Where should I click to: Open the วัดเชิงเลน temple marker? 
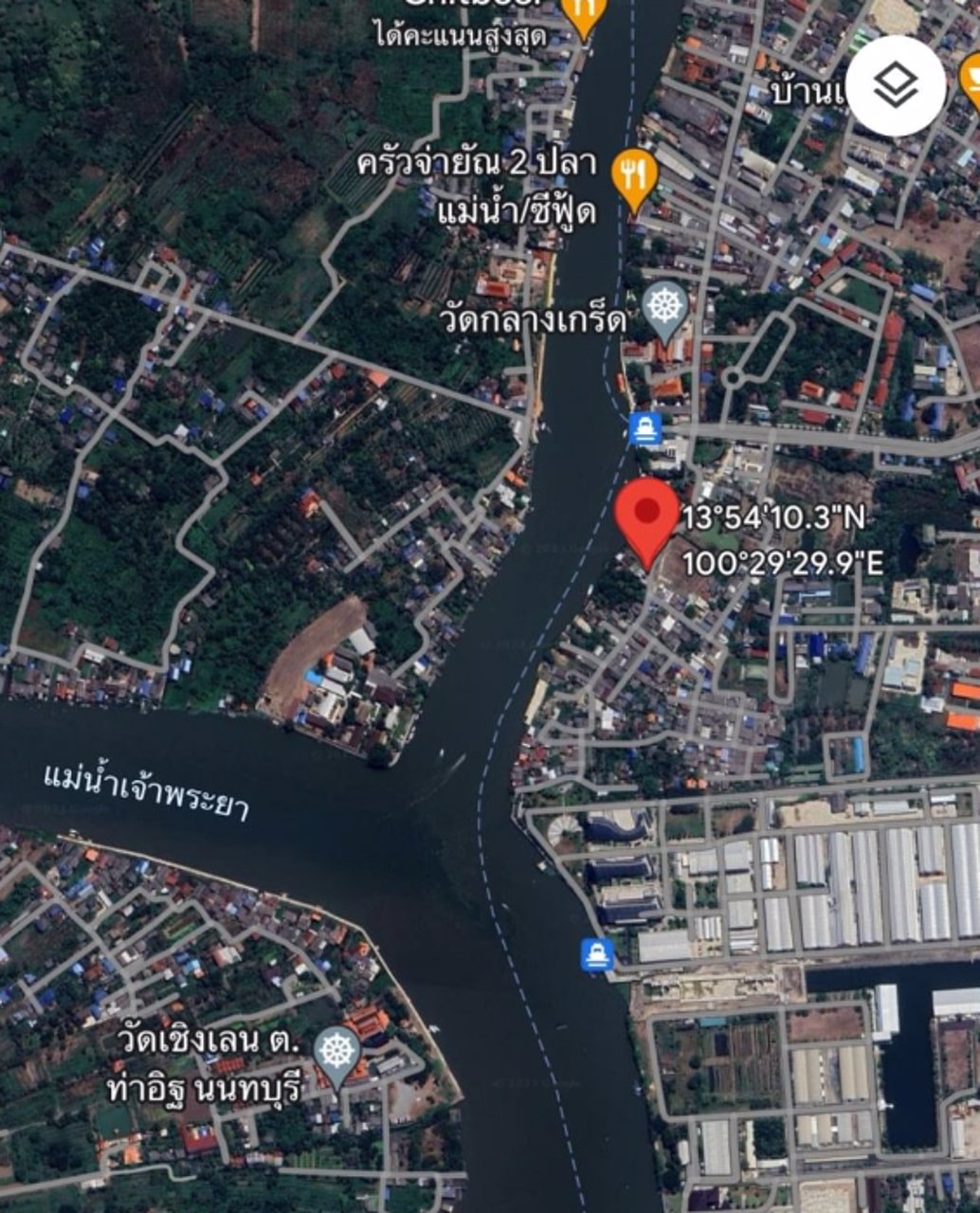[336, 1055]
